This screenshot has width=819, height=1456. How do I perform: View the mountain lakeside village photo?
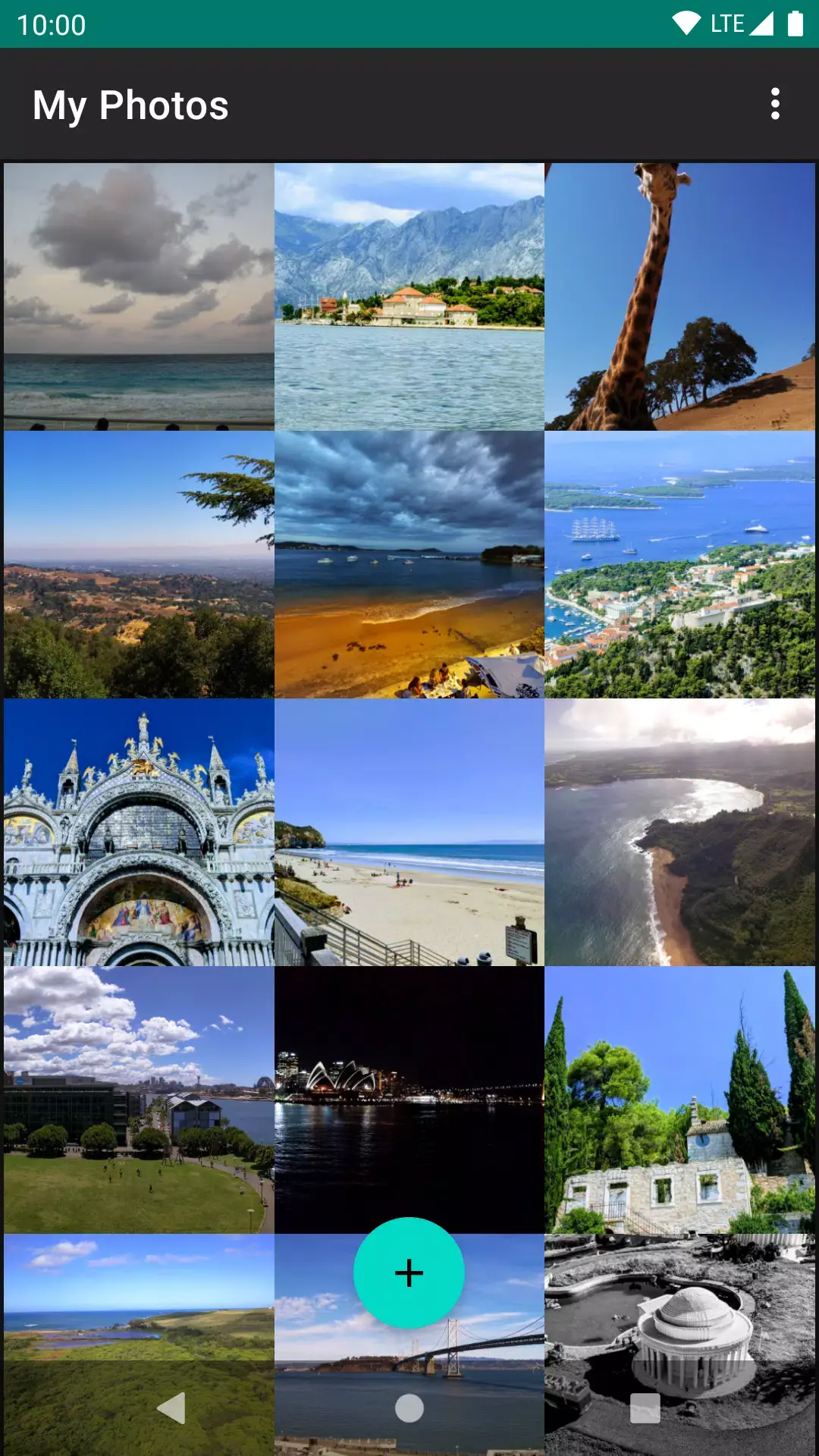point(409,297)
